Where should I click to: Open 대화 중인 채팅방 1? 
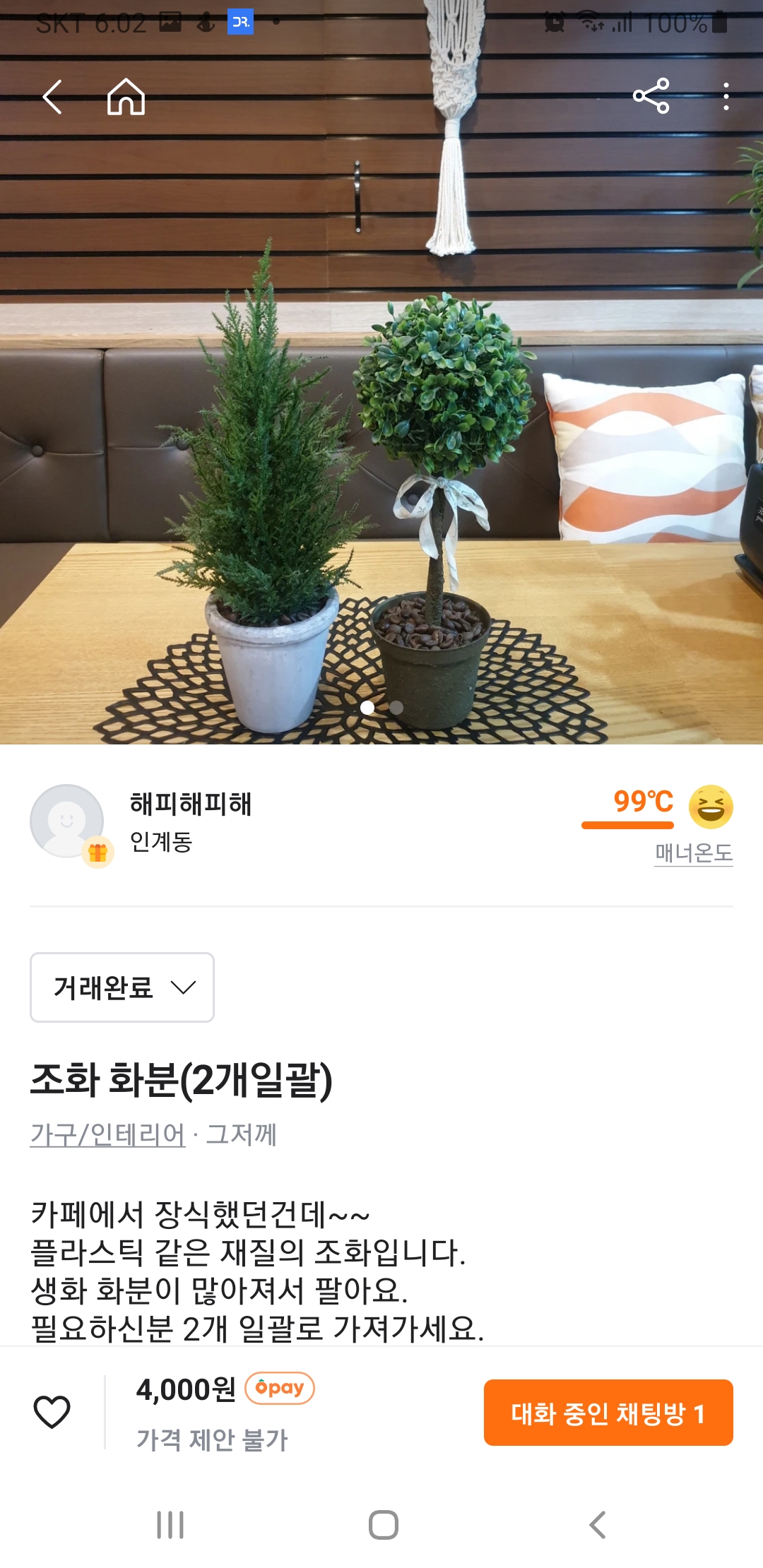click(x=608, y=1413)
